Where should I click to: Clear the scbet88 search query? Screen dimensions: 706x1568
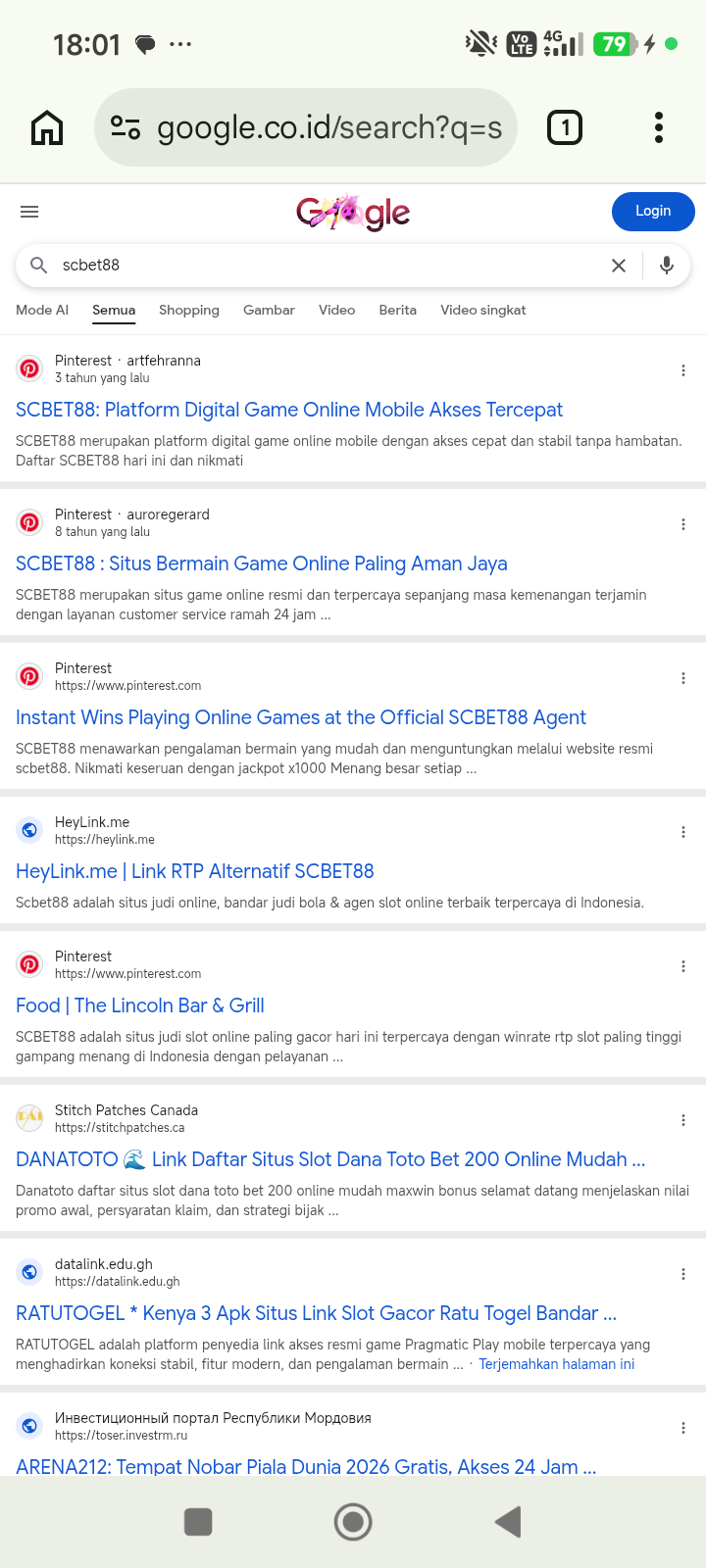pyautogui.click(x=619, y=266)
